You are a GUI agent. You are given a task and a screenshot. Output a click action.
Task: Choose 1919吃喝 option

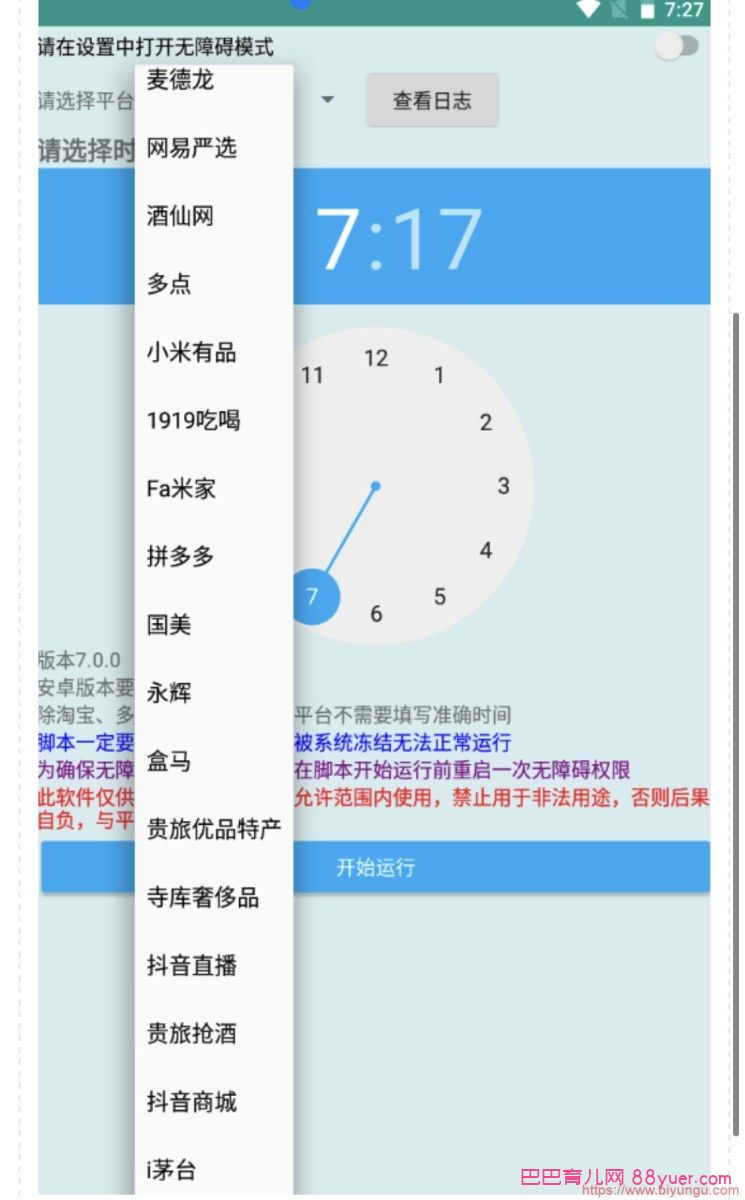click(x=213, y=420)
